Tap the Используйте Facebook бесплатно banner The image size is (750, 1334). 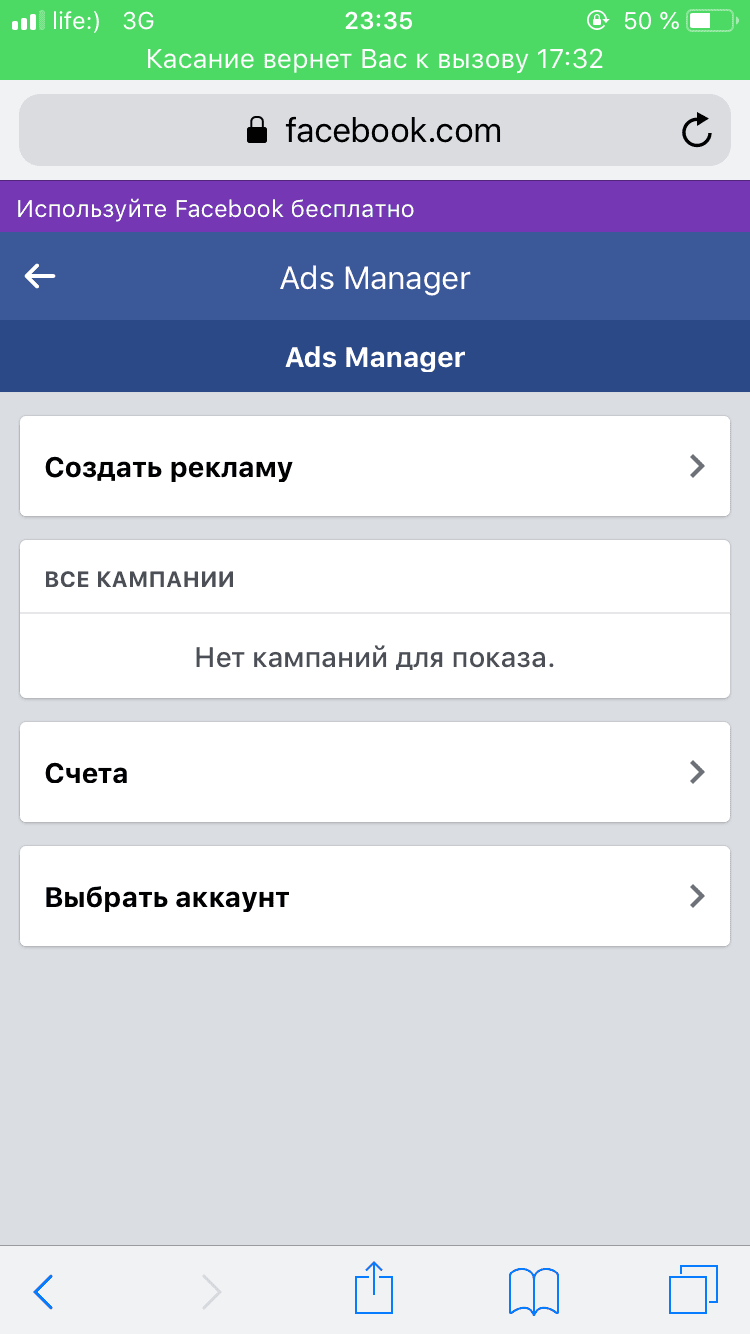pyautogui.click(x=375, y=208)
